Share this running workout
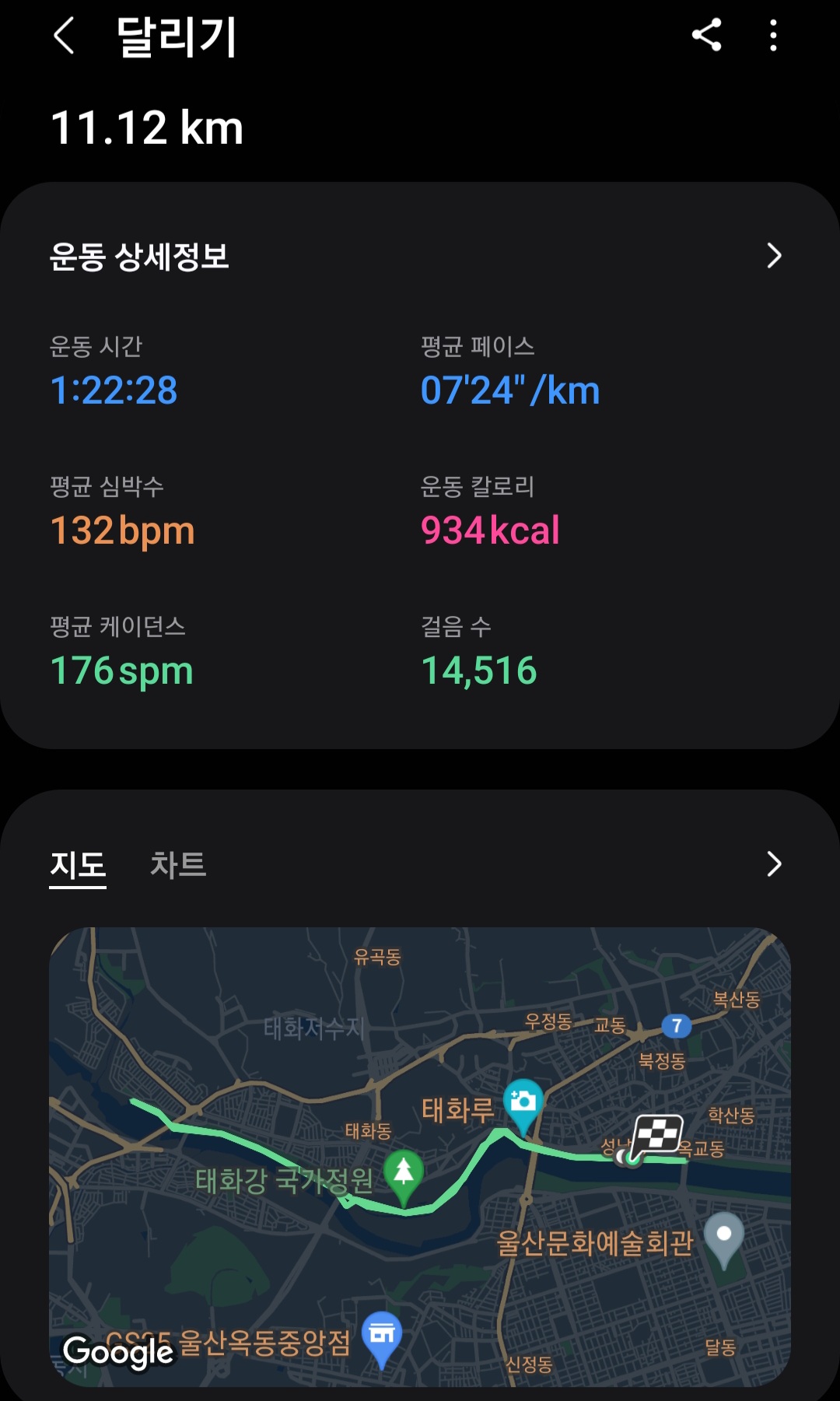840x1401 pixels. coord(706,35)
